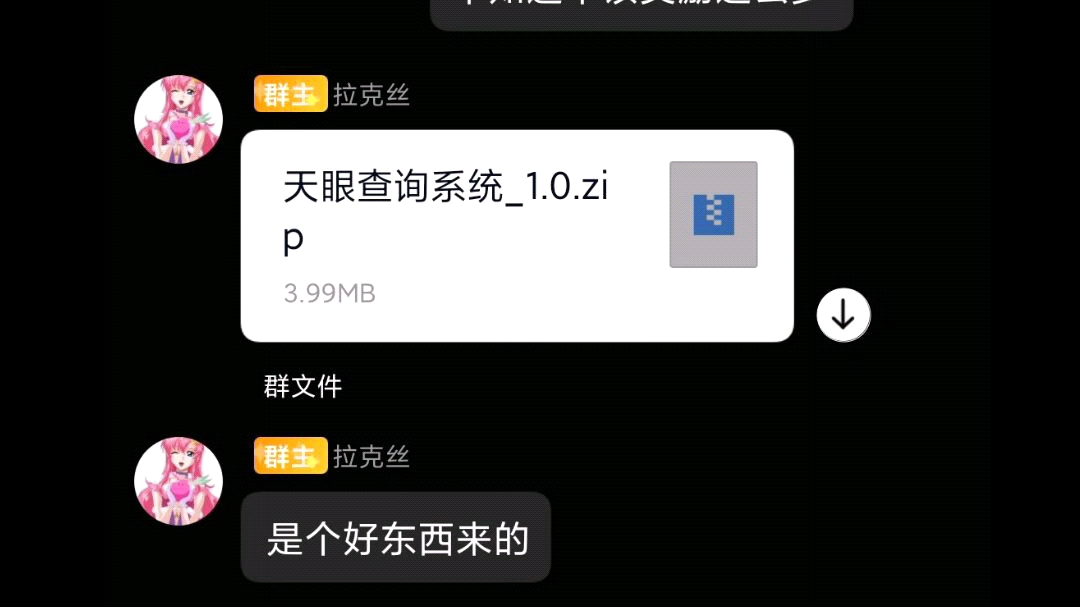The width and height of the screenshot is (1080, 607).
Task: Tap 拉克丝's avatar beside the zip file
Action: 178,119
